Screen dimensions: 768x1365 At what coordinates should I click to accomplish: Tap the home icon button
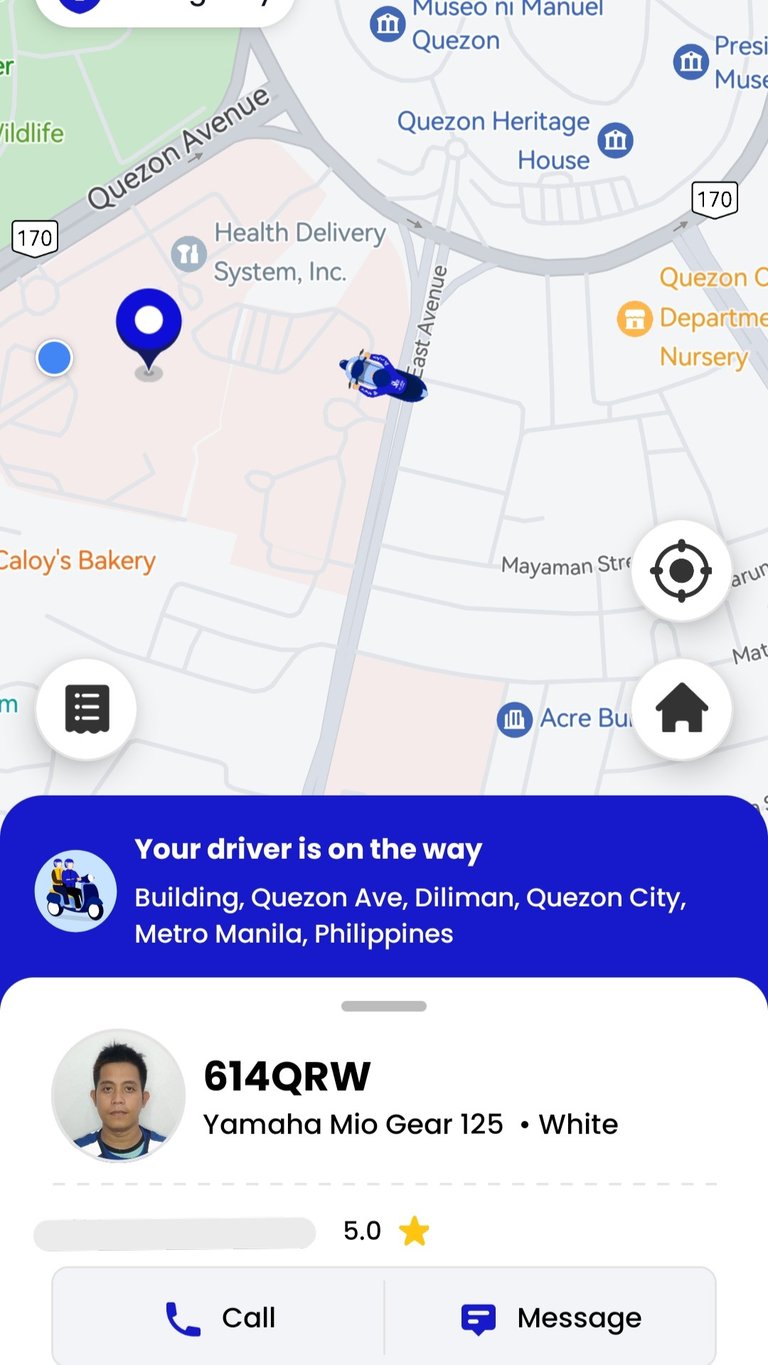click(681, 710)
